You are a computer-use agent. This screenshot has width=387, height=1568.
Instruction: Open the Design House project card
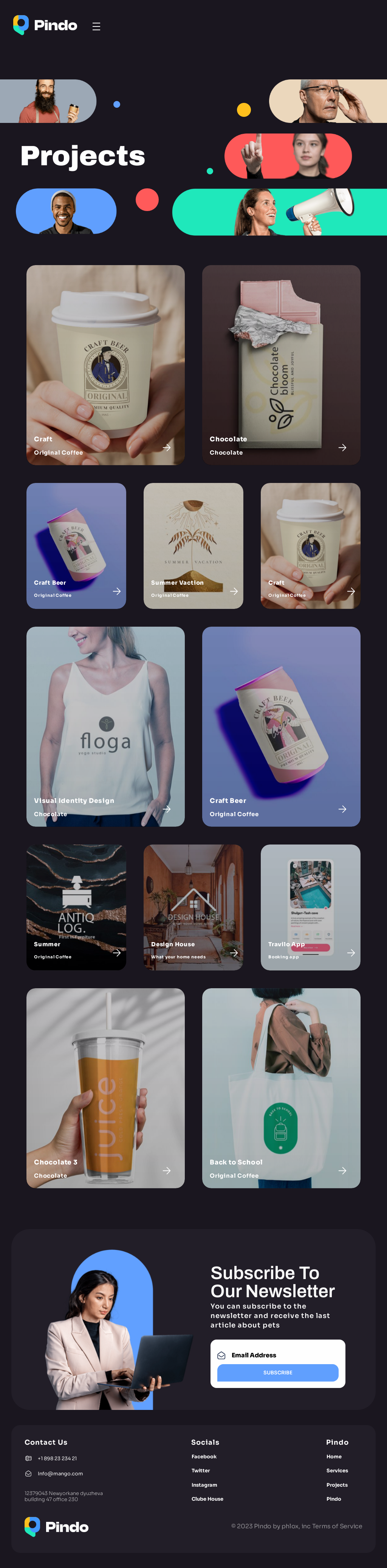pos(193,907)
